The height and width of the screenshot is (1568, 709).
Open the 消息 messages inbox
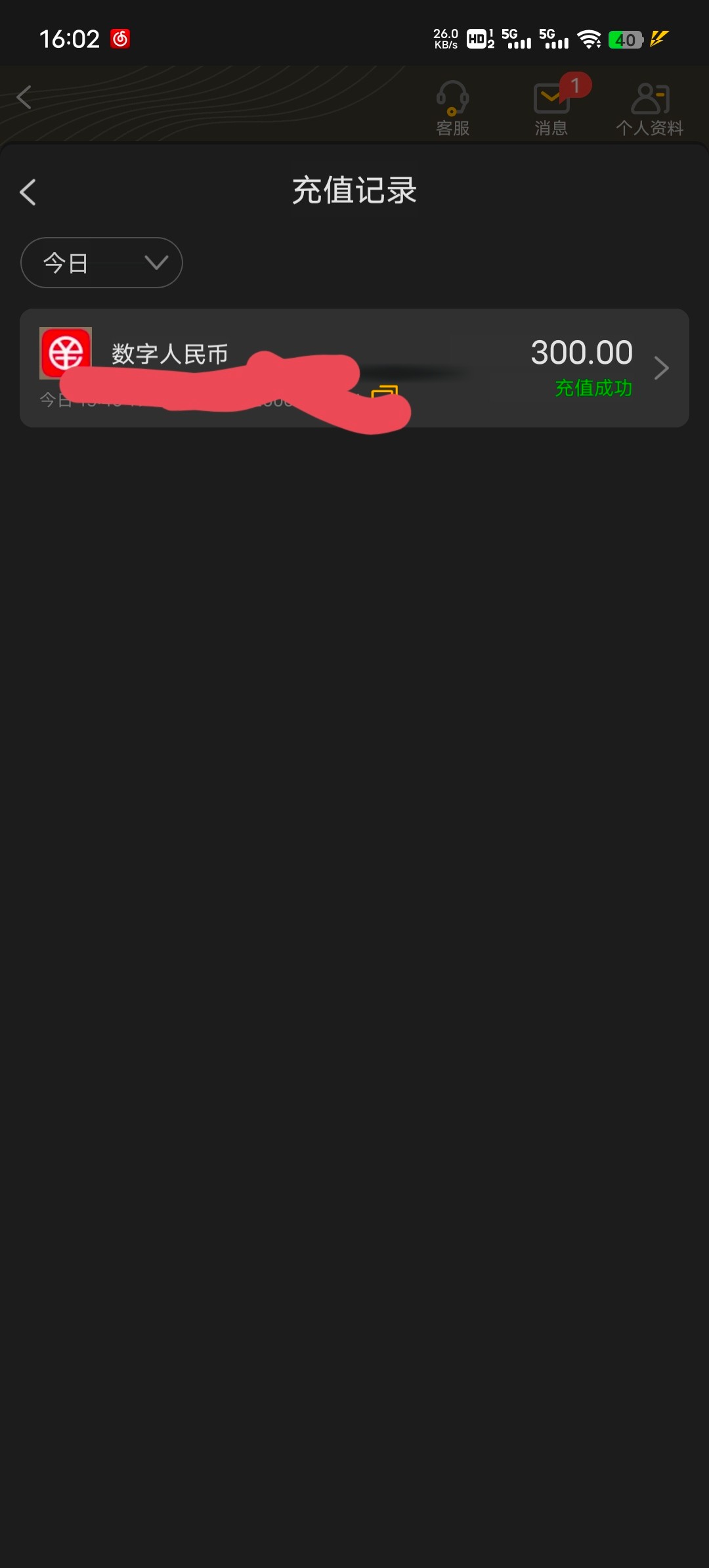tap(551, 108)
